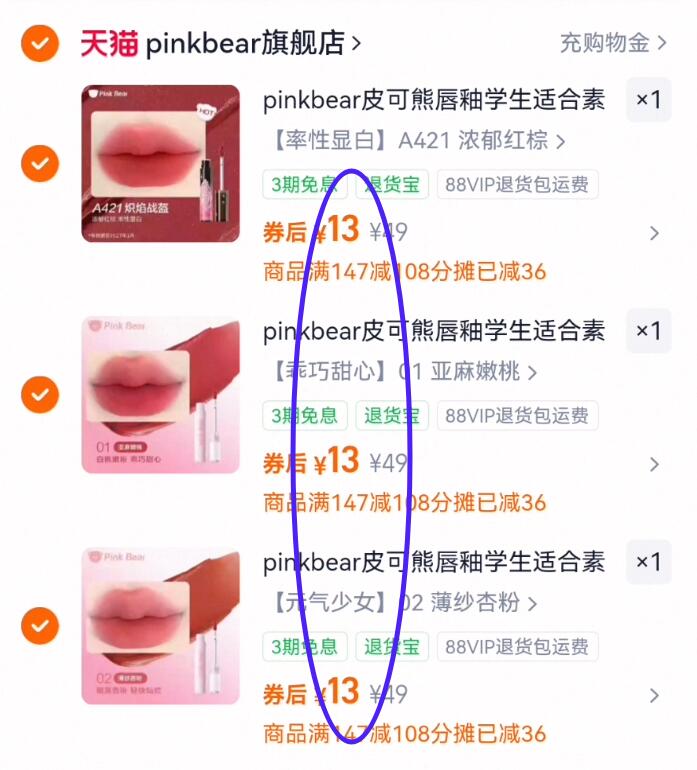Open the A421 浓郁红棕 product image

click(160, 163)
